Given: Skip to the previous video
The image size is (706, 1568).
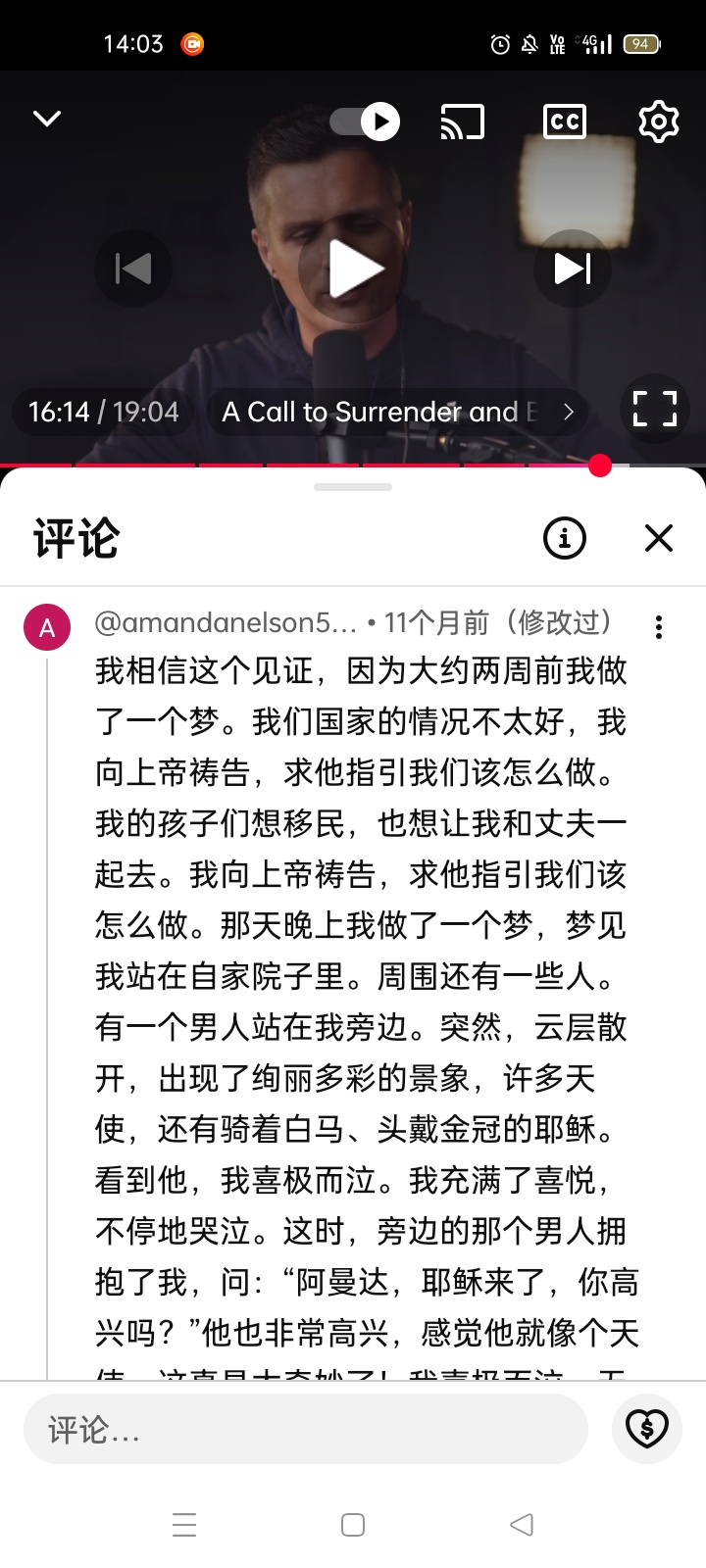Looking at the screenshot, I should pos(133,269).
